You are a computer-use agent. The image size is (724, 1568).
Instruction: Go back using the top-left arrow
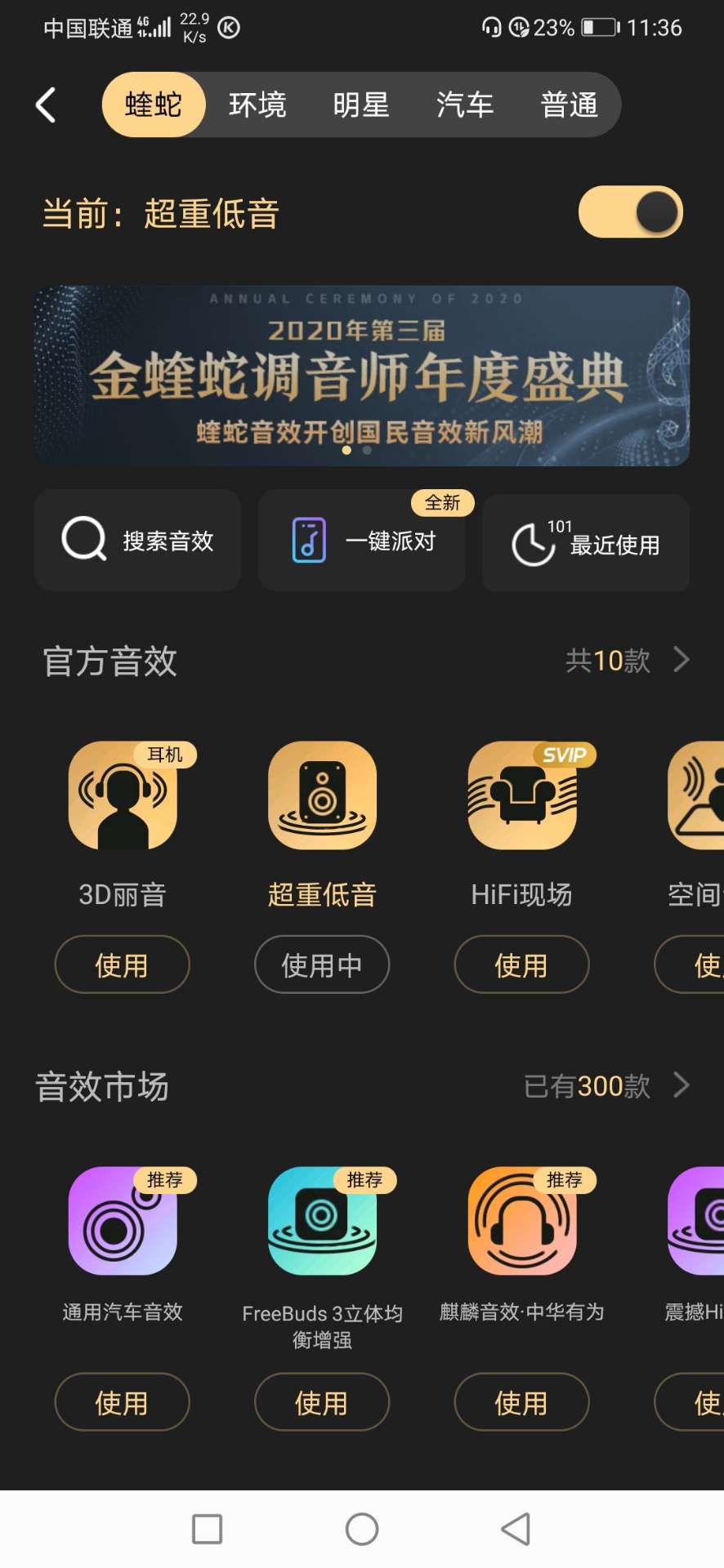pyautogui.click(x=46, y=105)
